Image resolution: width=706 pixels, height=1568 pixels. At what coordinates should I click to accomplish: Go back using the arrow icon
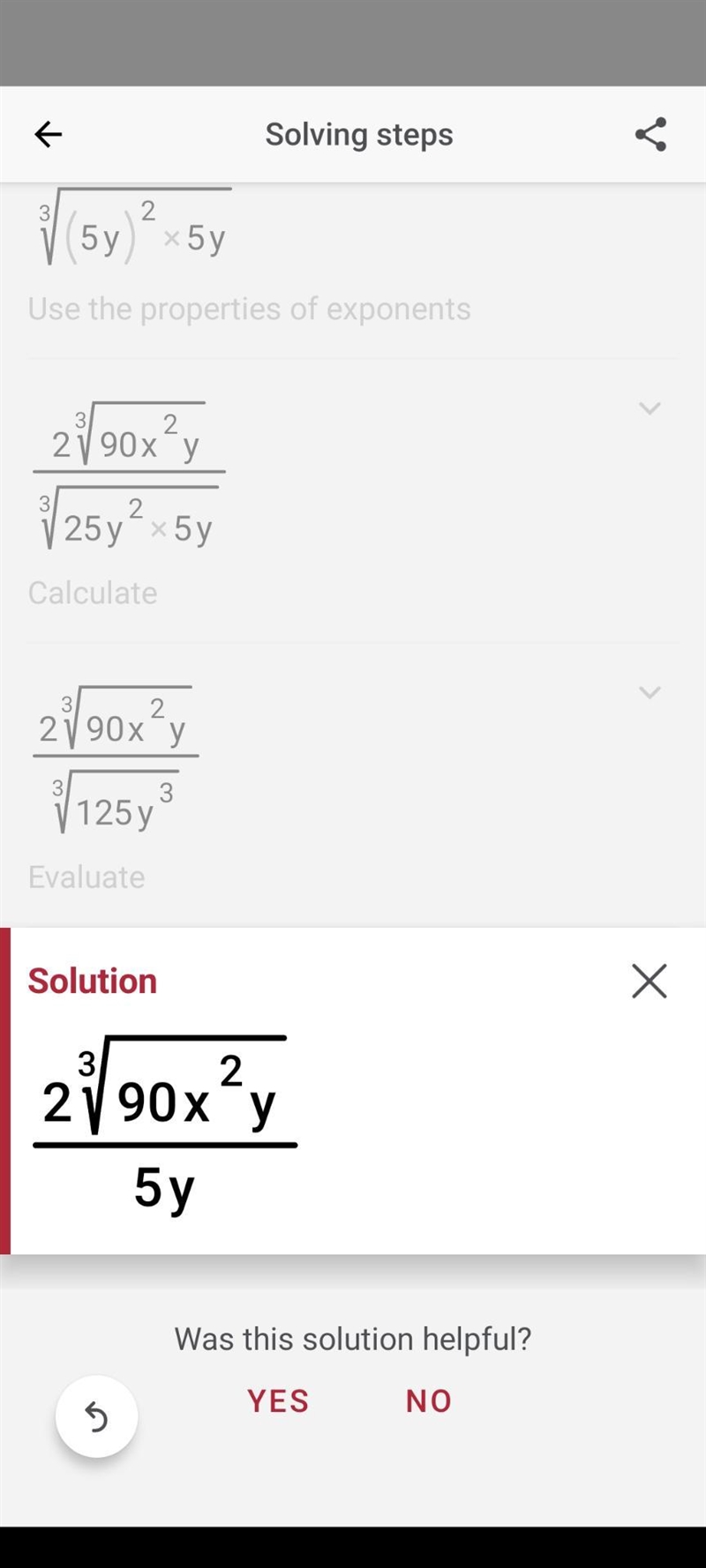point(48,134)
